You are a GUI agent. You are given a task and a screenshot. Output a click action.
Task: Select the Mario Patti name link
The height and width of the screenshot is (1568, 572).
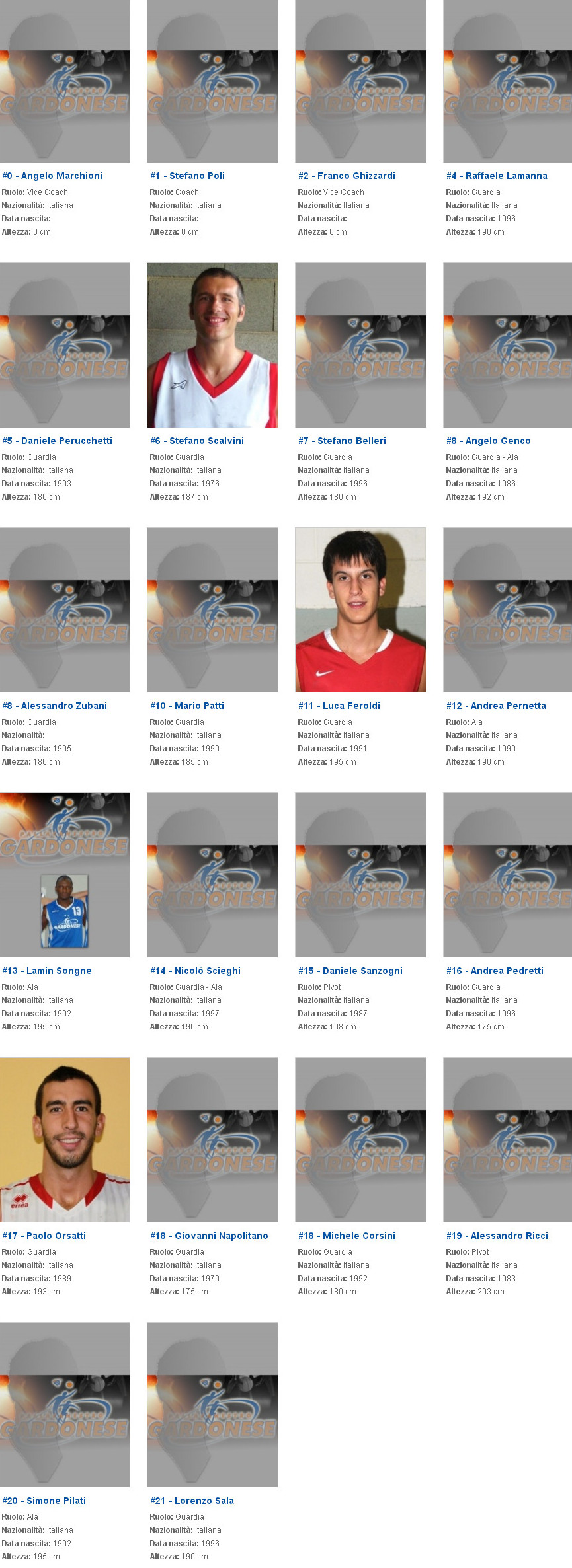[x=187, y=706]
